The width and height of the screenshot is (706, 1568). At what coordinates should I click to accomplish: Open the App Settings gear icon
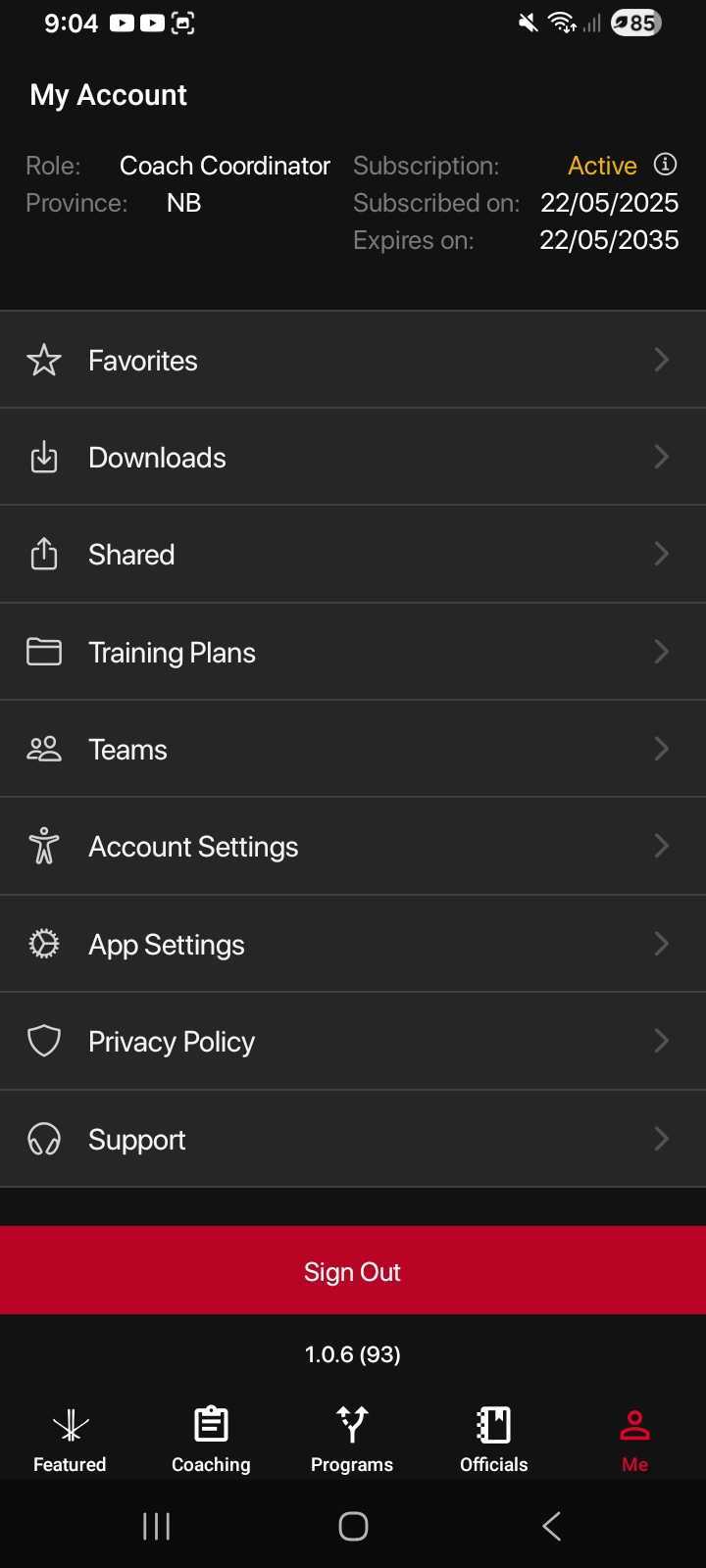43,943
